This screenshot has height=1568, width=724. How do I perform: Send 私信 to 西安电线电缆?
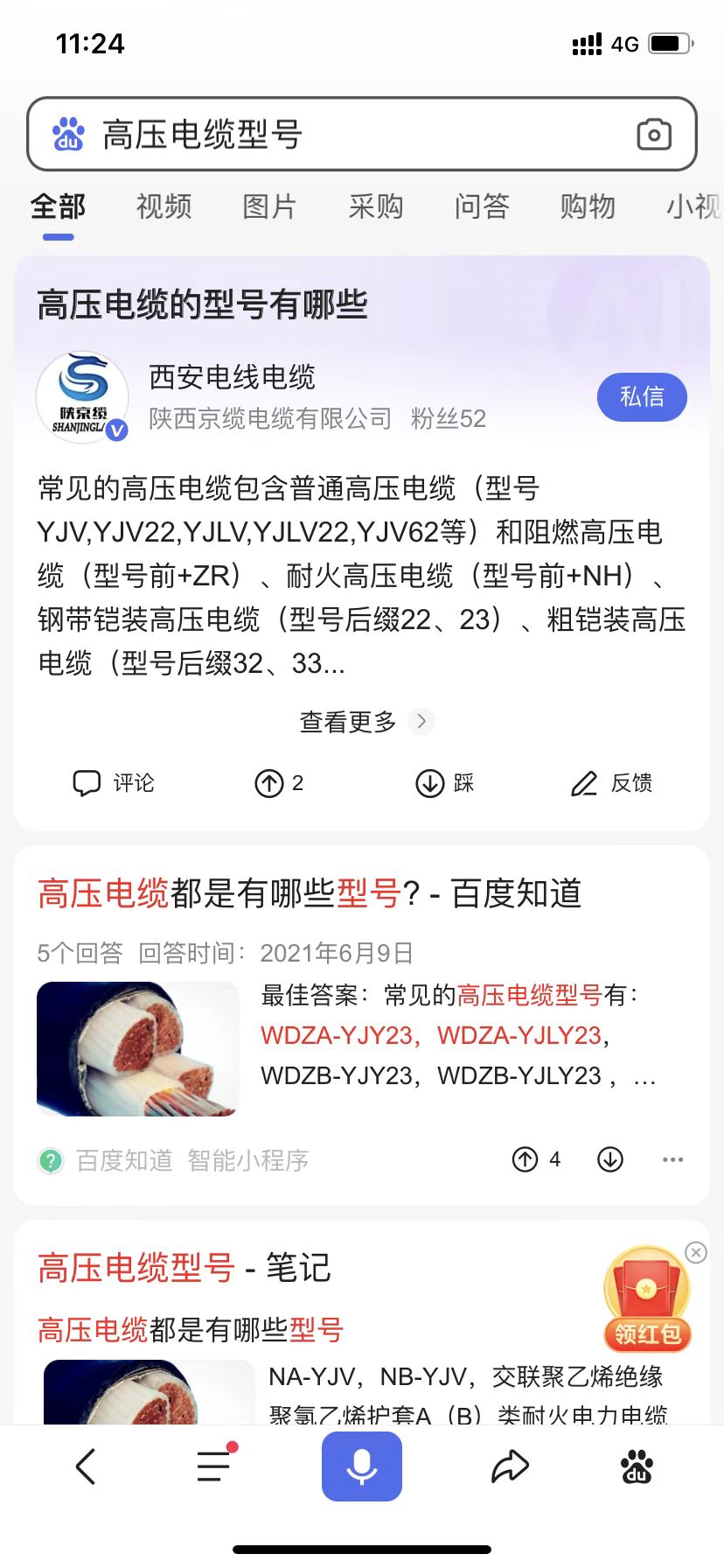click(x=641, y=396)
